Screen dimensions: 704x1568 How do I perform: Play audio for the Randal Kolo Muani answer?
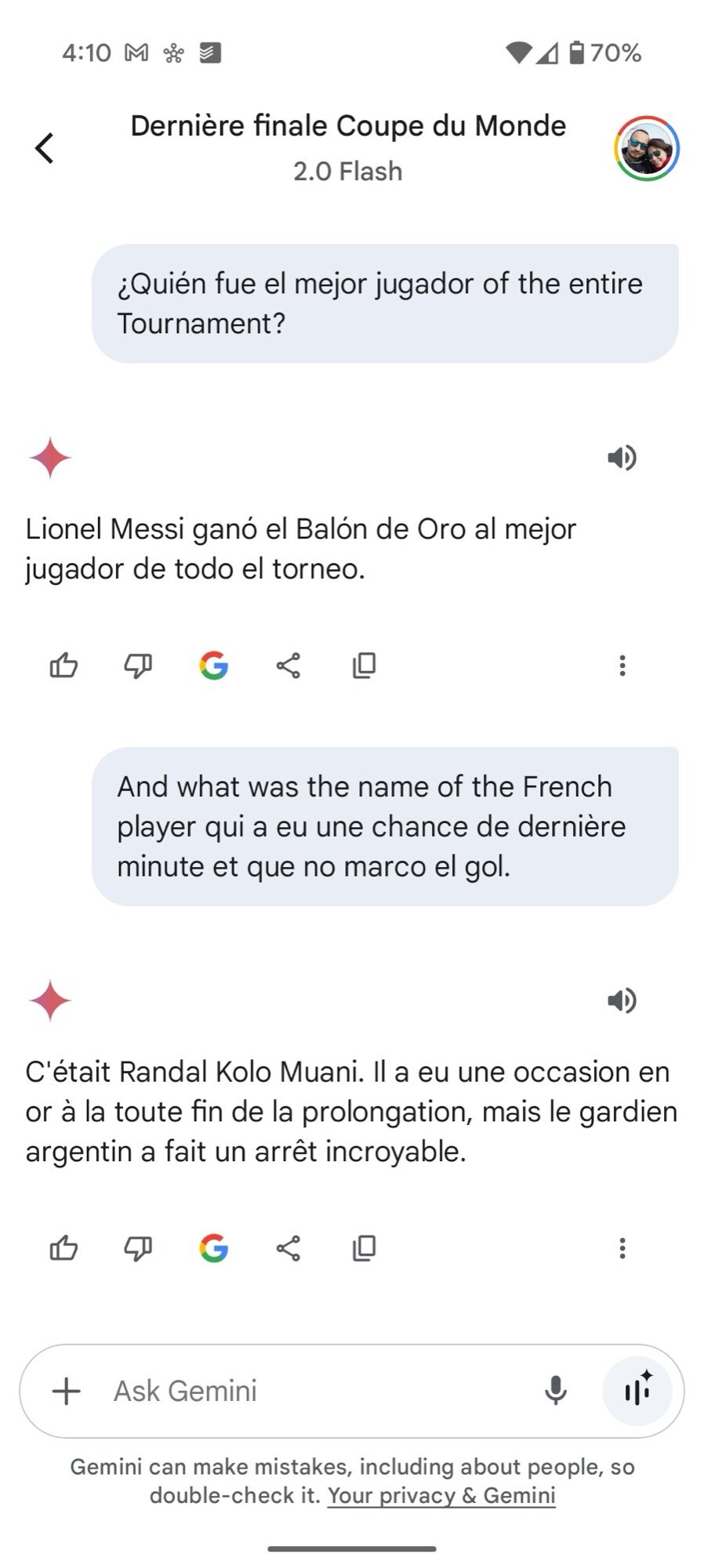click(622, 1000)
